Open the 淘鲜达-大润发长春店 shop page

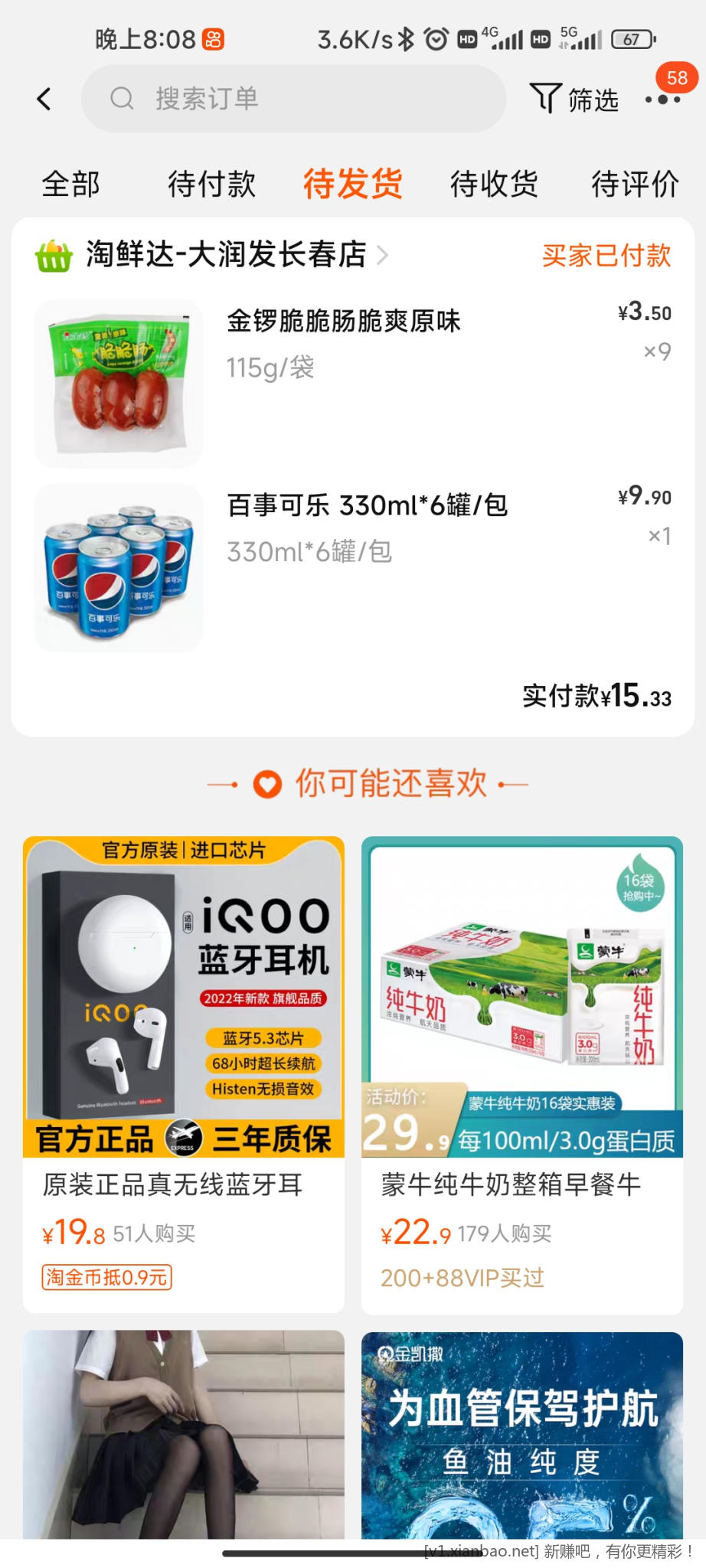click(x=226, y=255)
